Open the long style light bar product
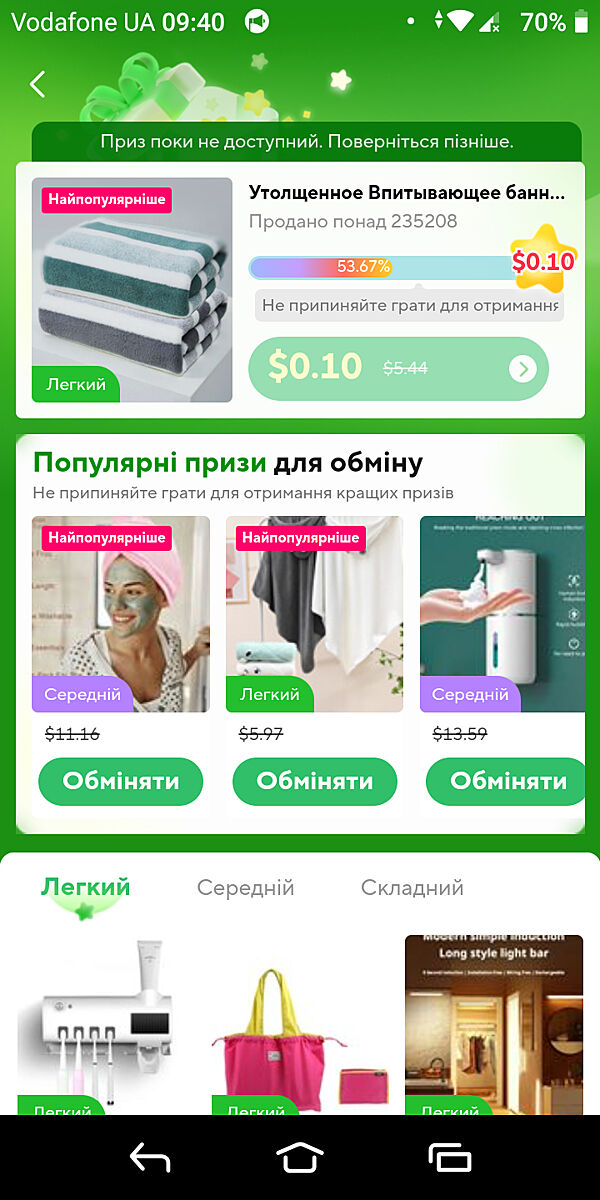The height and width of the screenshot is (1200, 600). 493,1025
